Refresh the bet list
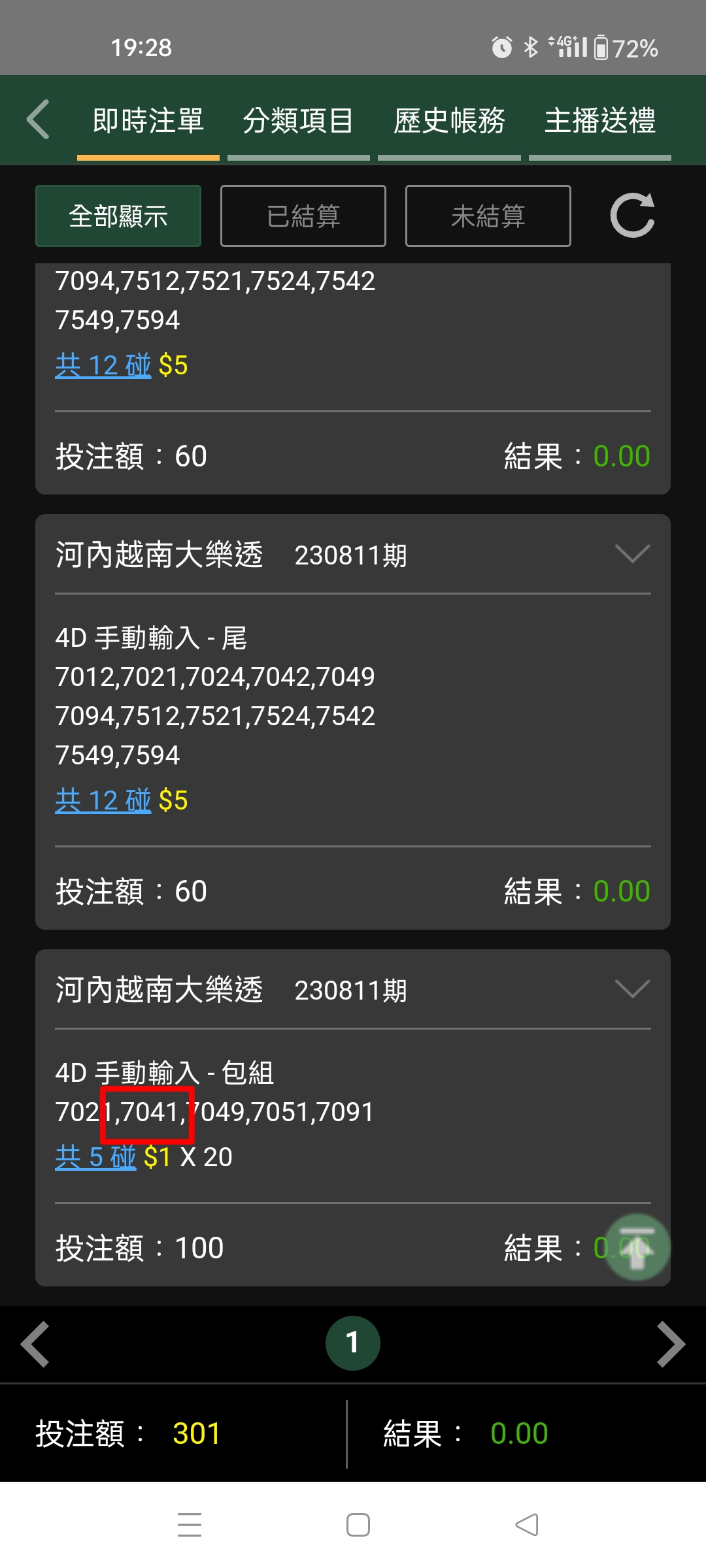Screen dimensions: 706x1568 click(x=632, y=215)
